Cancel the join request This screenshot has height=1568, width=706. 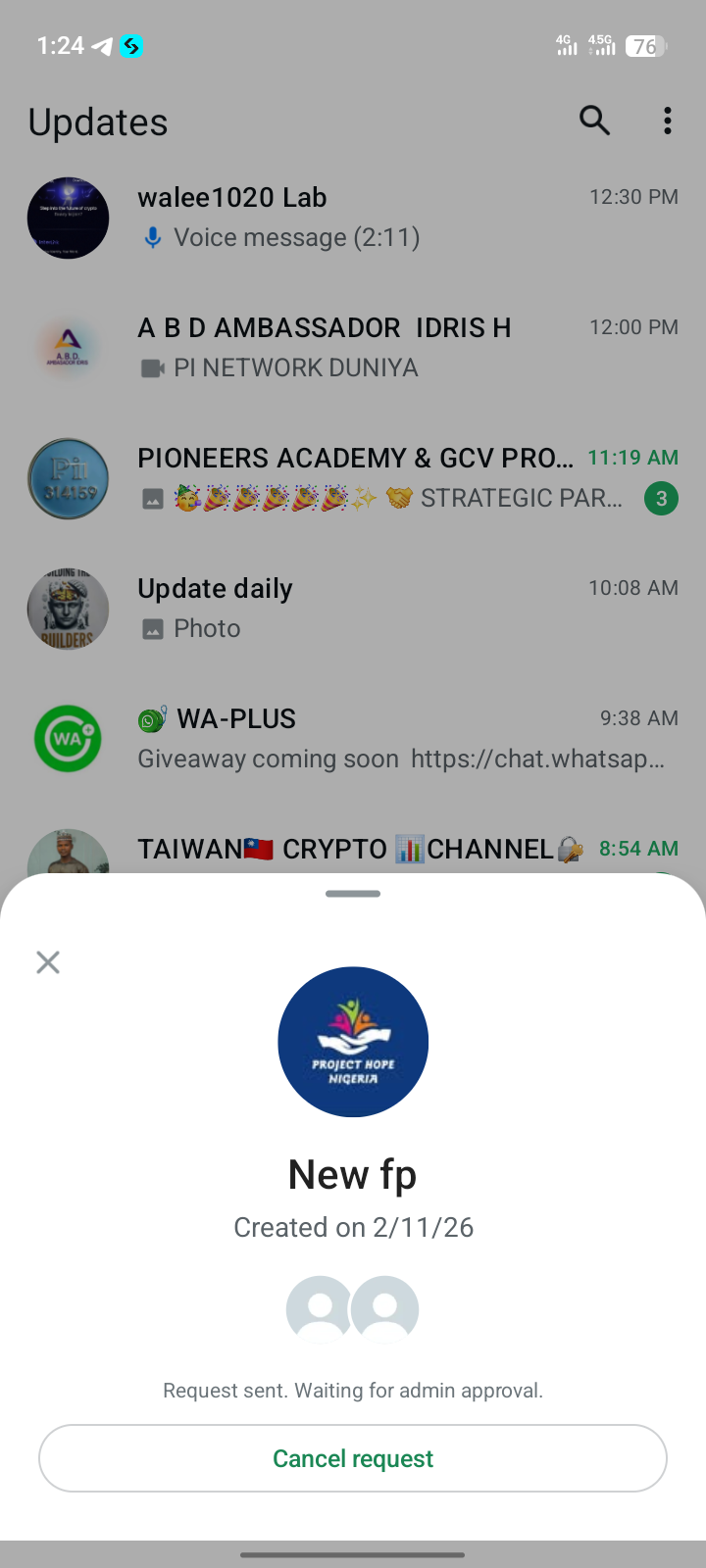[353, 1458]
